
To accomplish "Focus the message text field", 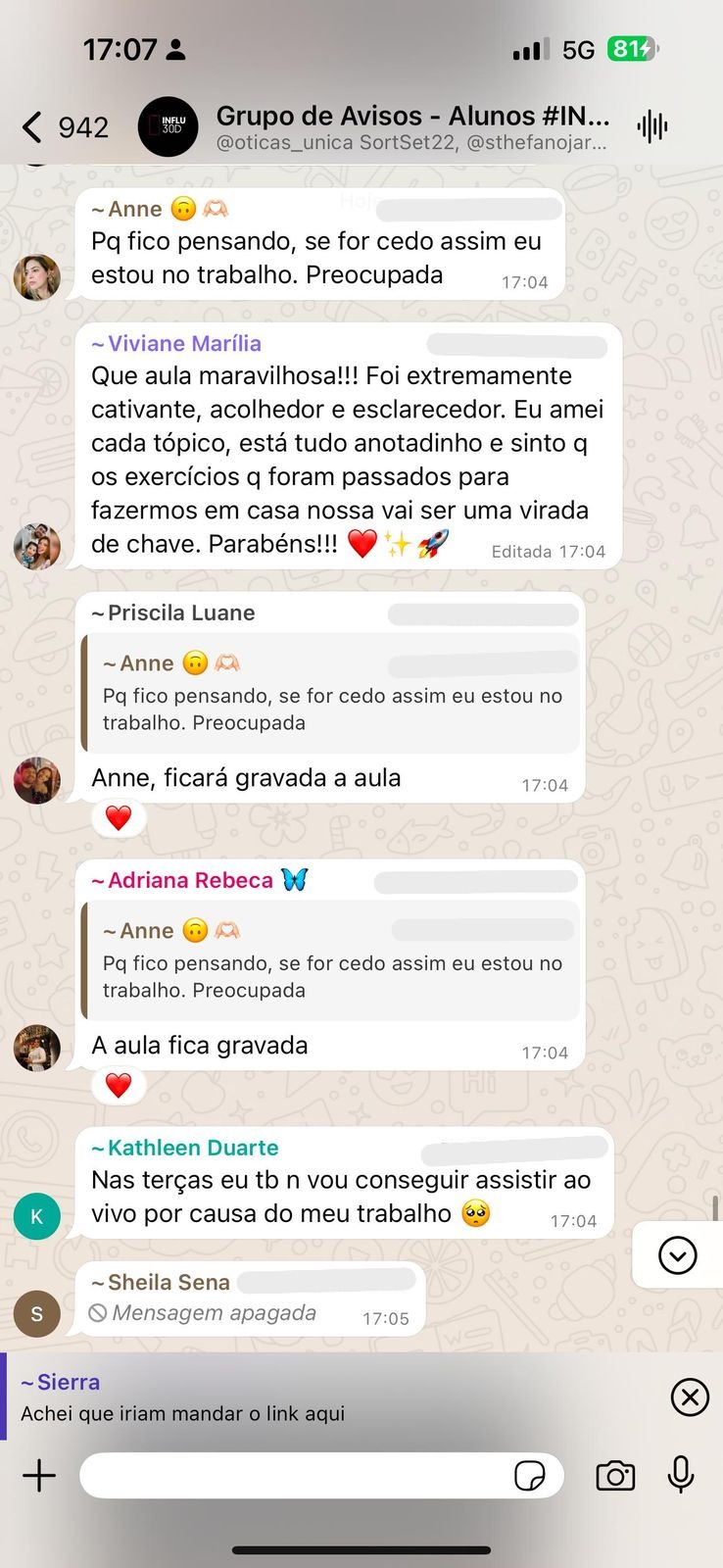I will coord(294,1475).
